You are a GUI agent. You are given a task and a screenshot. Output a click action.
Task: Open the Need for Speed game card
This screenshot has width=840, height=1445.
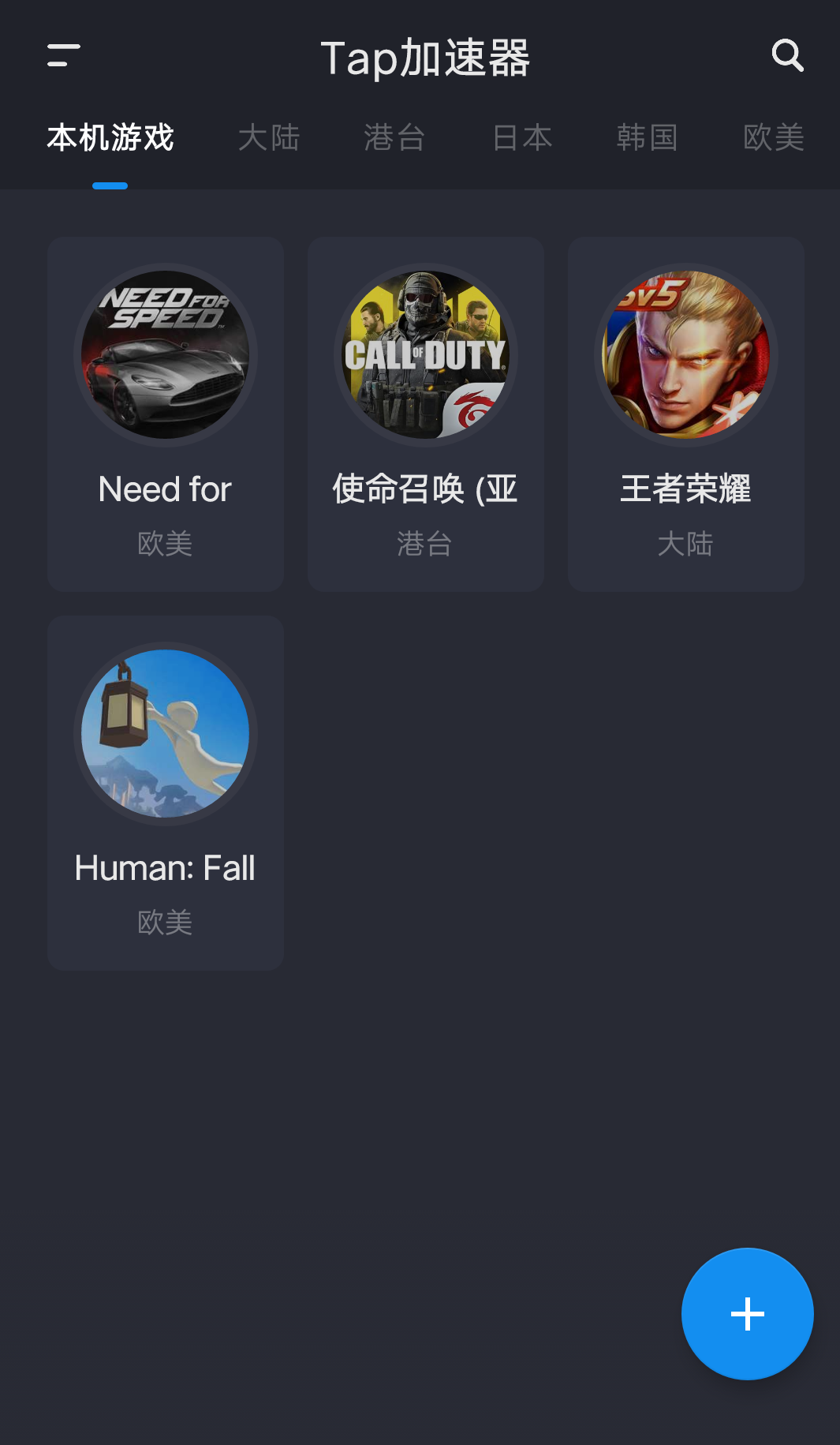point(165,414)
